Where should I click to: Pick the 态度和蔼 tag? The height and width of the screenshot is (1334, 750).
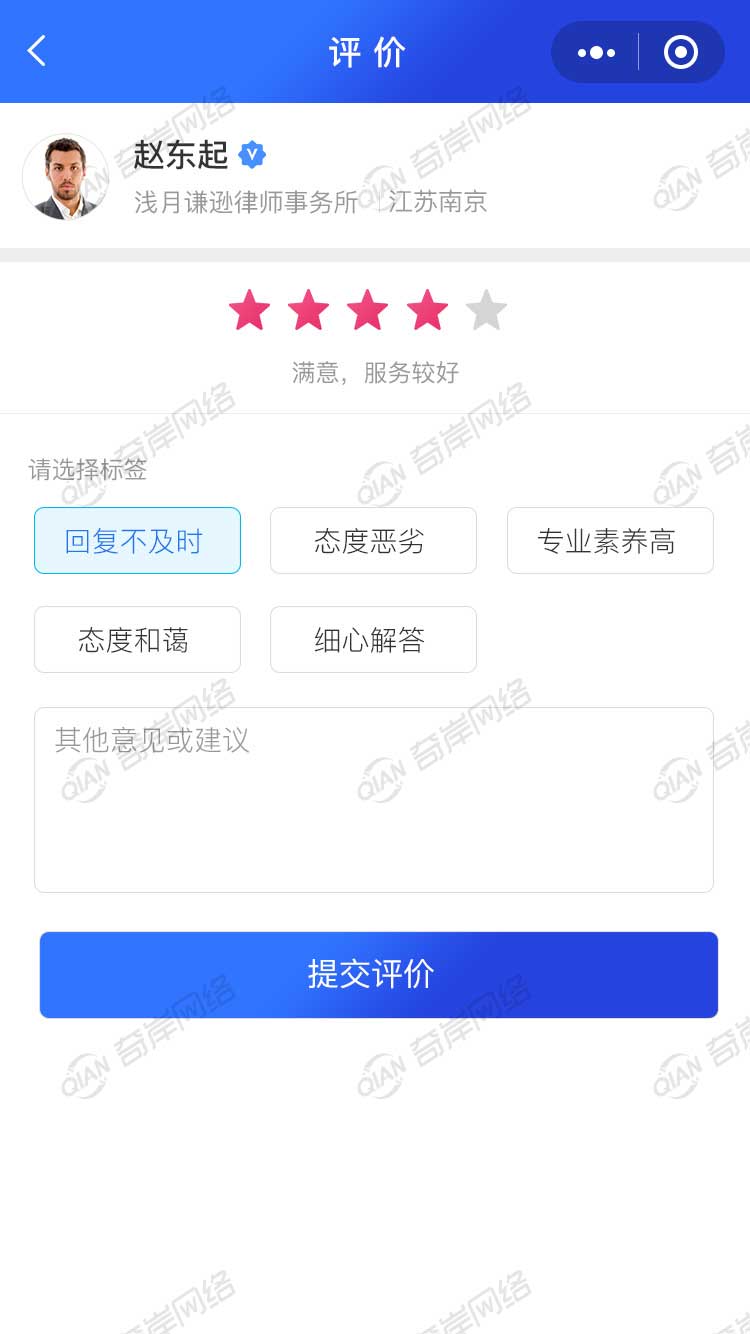[137, 639]
